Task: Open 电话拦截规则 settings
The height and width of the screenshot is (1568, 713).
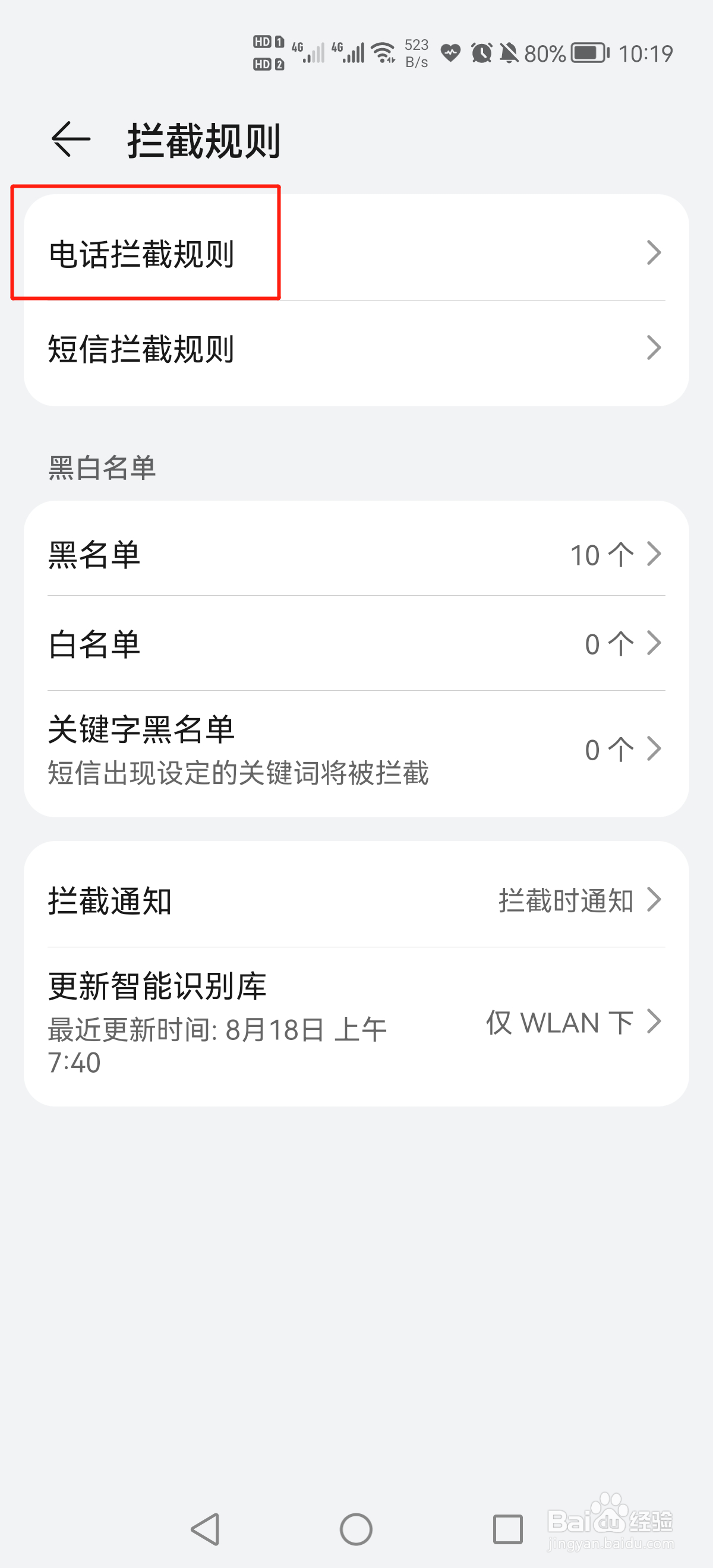Action: 355,253
